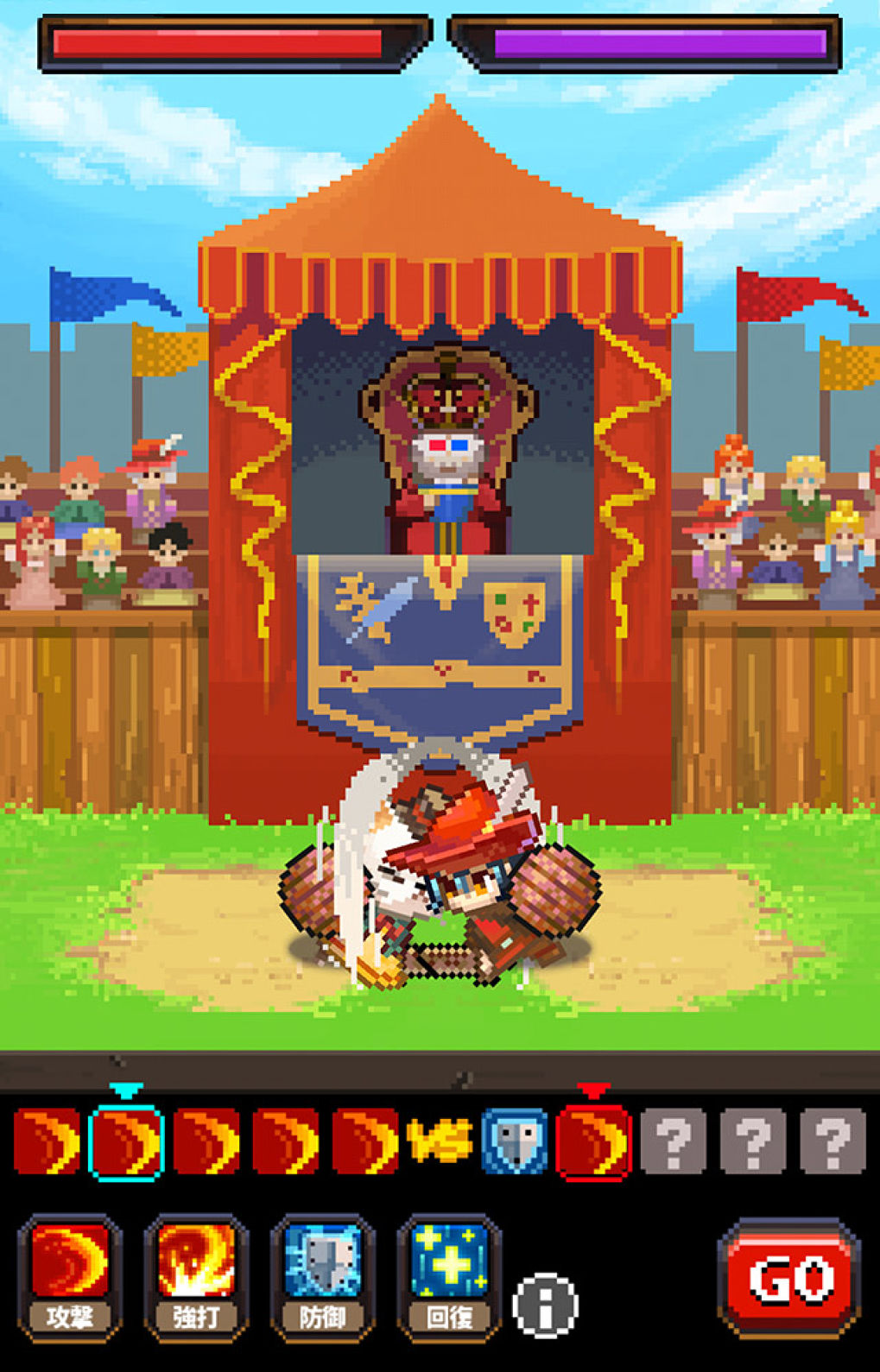Choose the 強打 power strike skill
The width and height of the screenshot is (880, 1372).
pyautogui.click(x=196, y=1275)
